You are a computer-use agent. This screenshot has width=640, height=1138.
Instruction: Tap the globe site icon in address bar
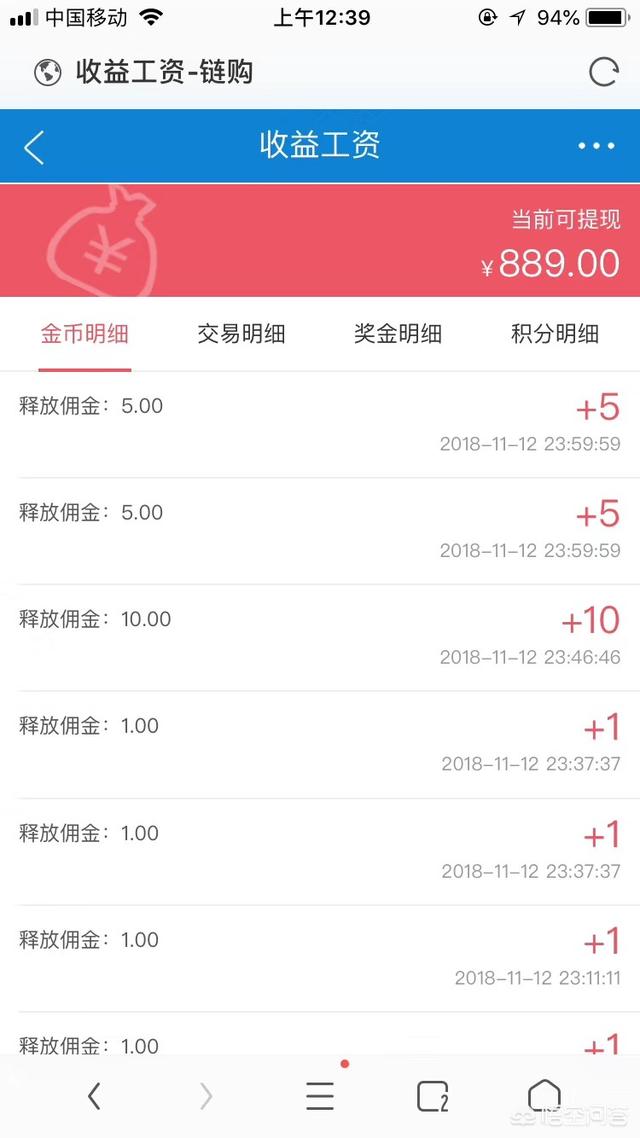(x=47, y=73)
